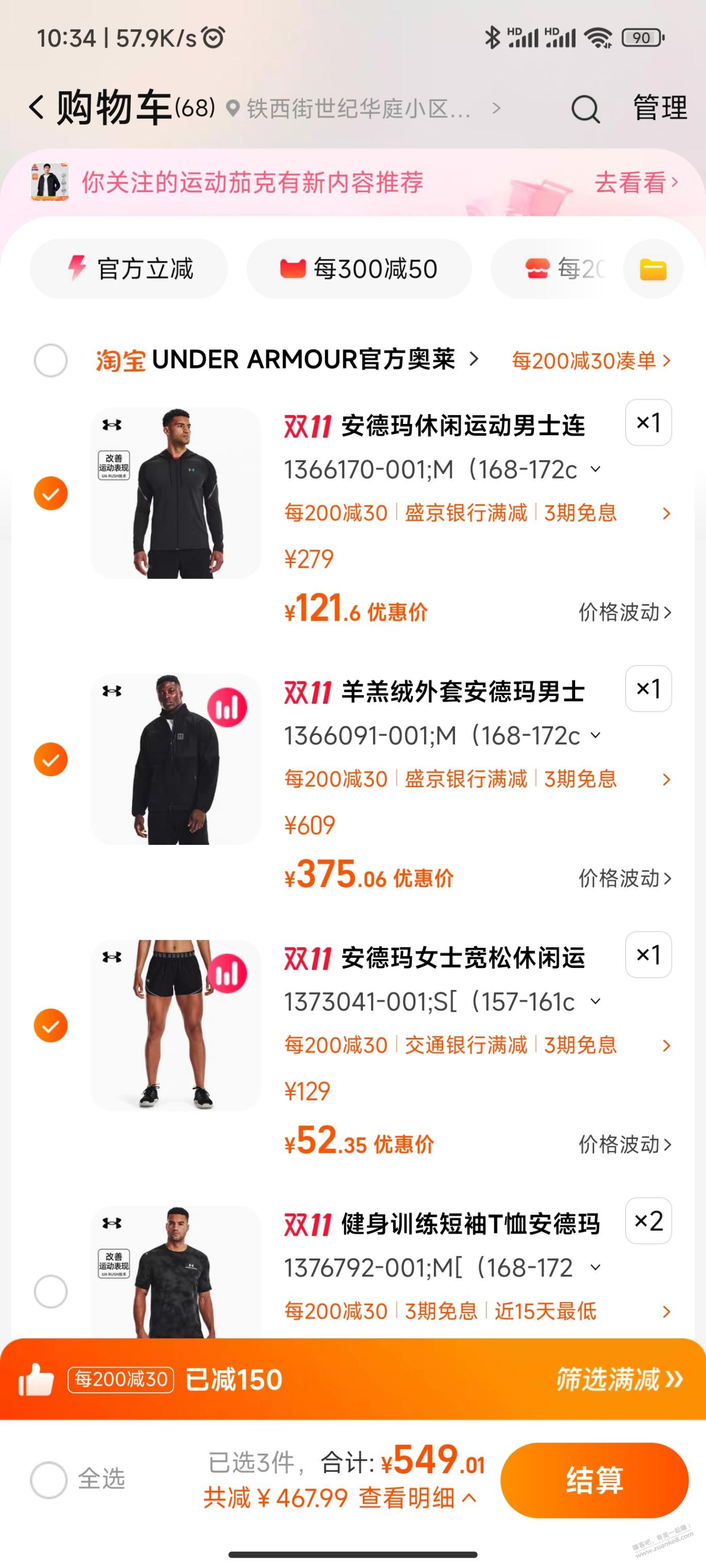The image size is (706, 1568).
Task: Uncheck the 安德玛休闲运动男士 hoodie item
Action: click(x=51, y=493)
